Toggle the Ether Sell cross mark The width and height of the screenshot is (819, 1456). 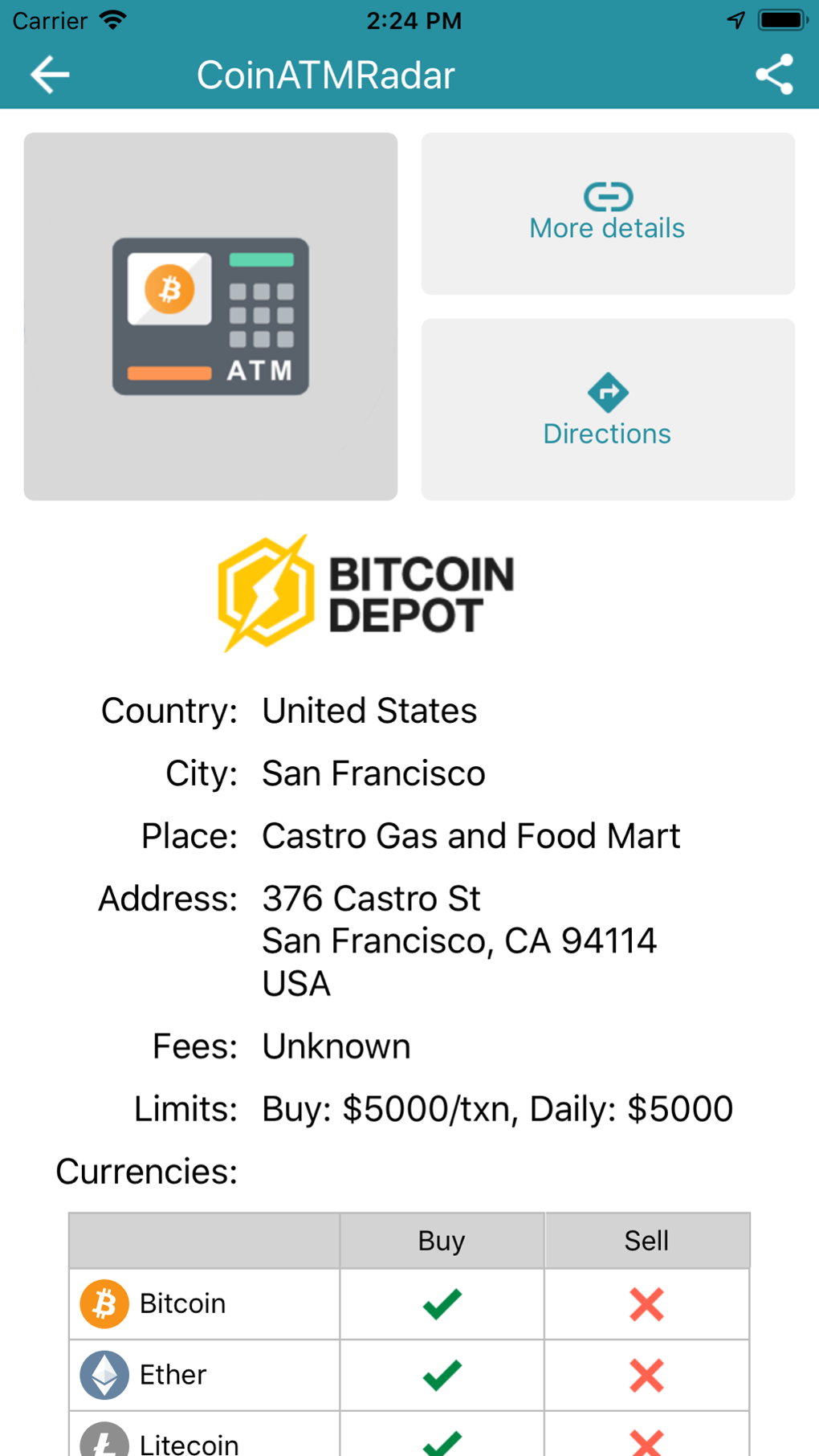pos(647,1374)
